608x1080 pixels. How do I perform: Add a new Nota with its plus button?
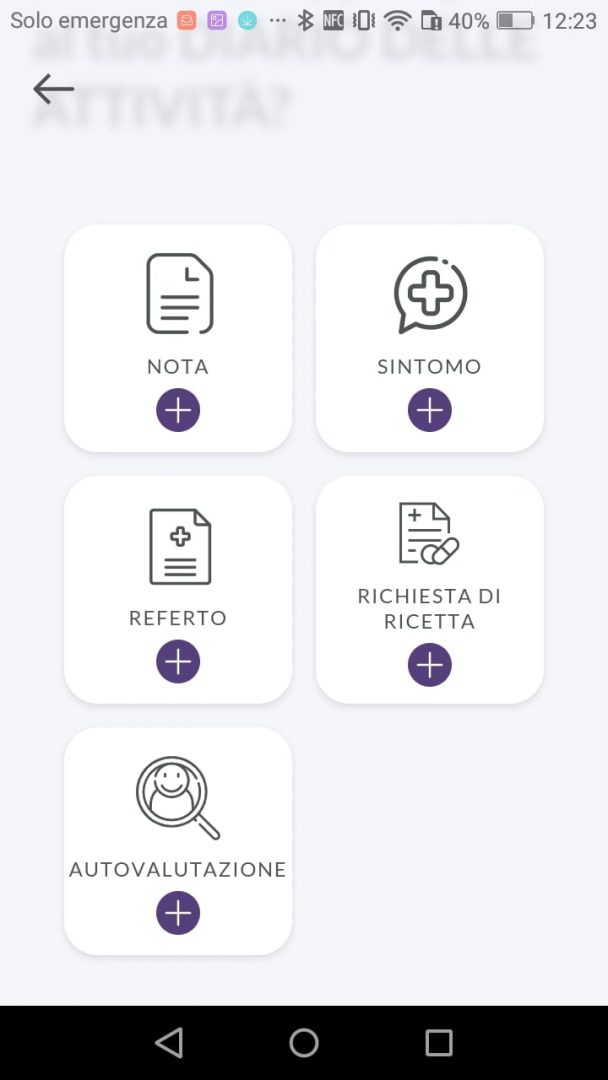(178, 411)
